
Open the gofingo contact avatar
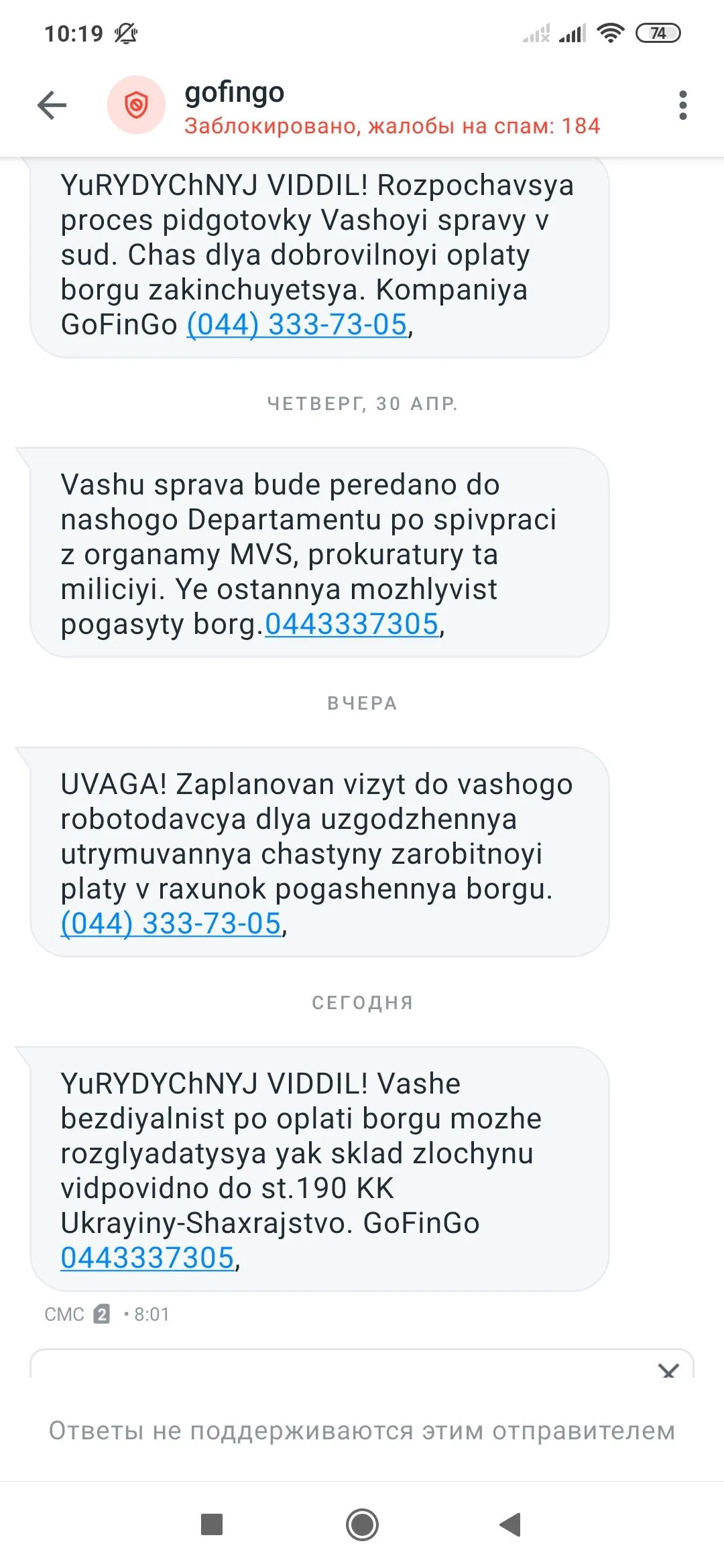pyautogui.click(x=136, y=105)
